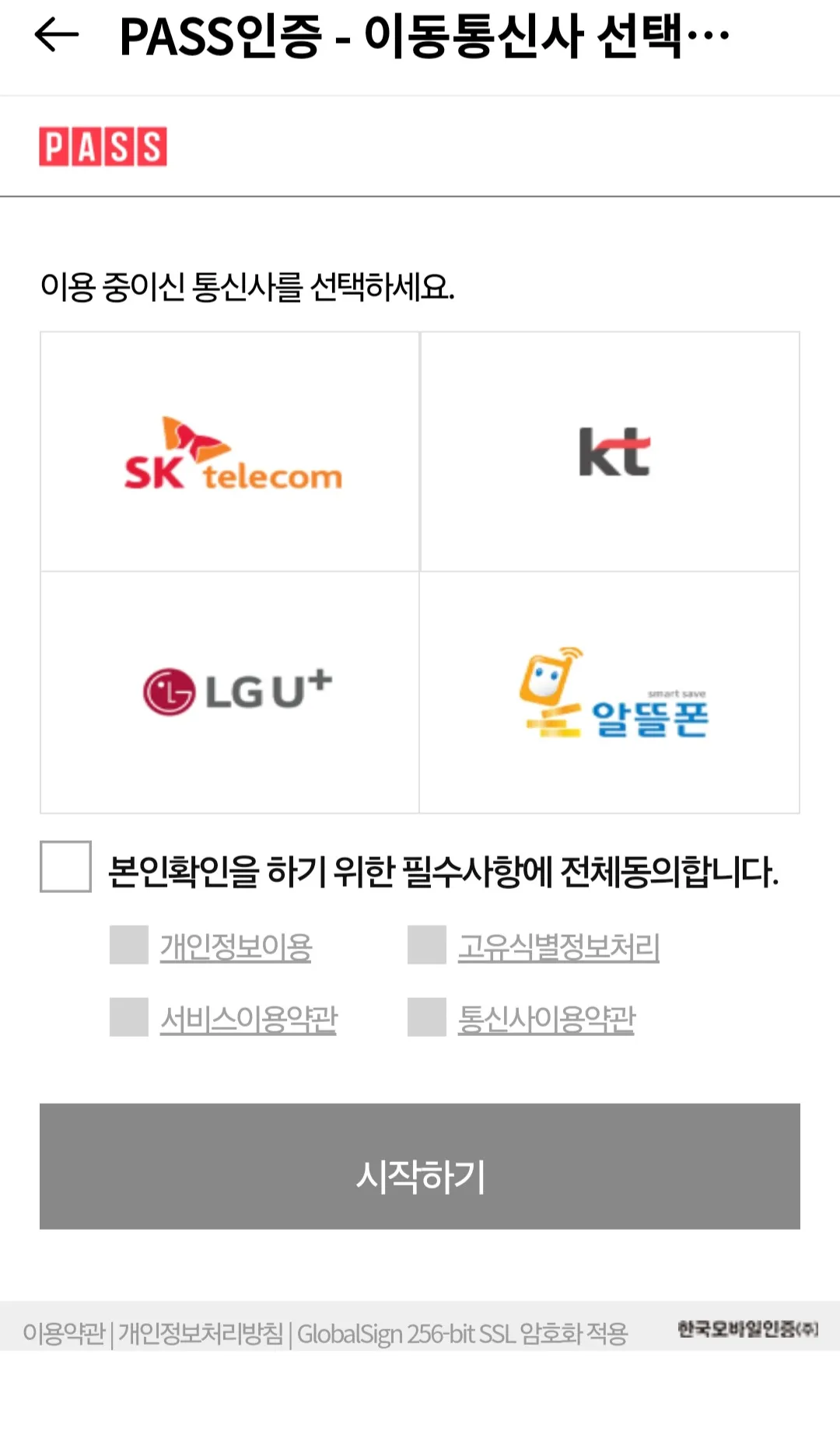The width and height of the screenshot is (840, 1442).
Task: Open the 통신사이용약관 terms link
Action: (x=546, y=1017)
